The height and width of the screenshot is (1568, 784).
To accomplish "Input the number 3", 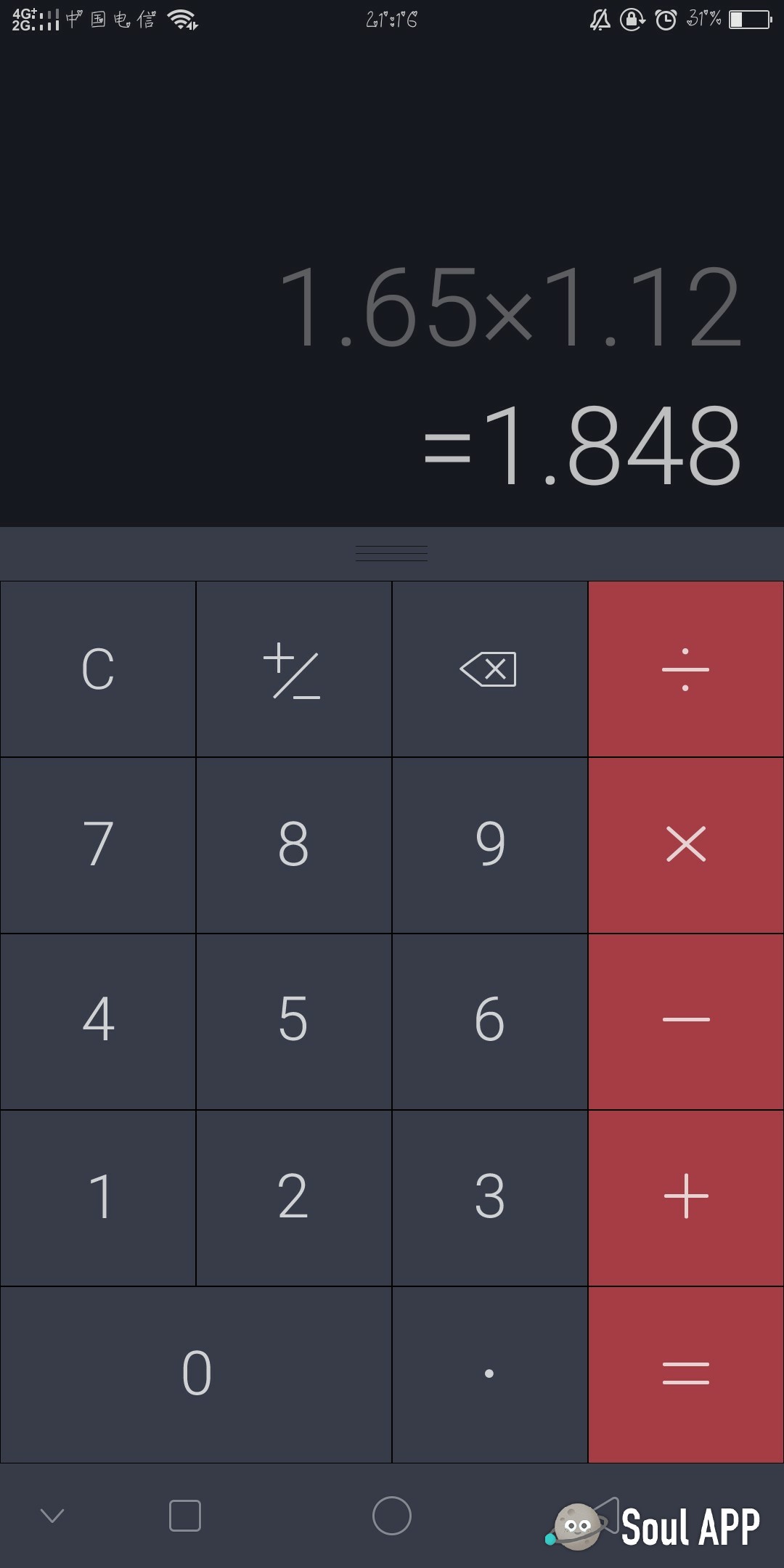I will [x=490, y=1198].
